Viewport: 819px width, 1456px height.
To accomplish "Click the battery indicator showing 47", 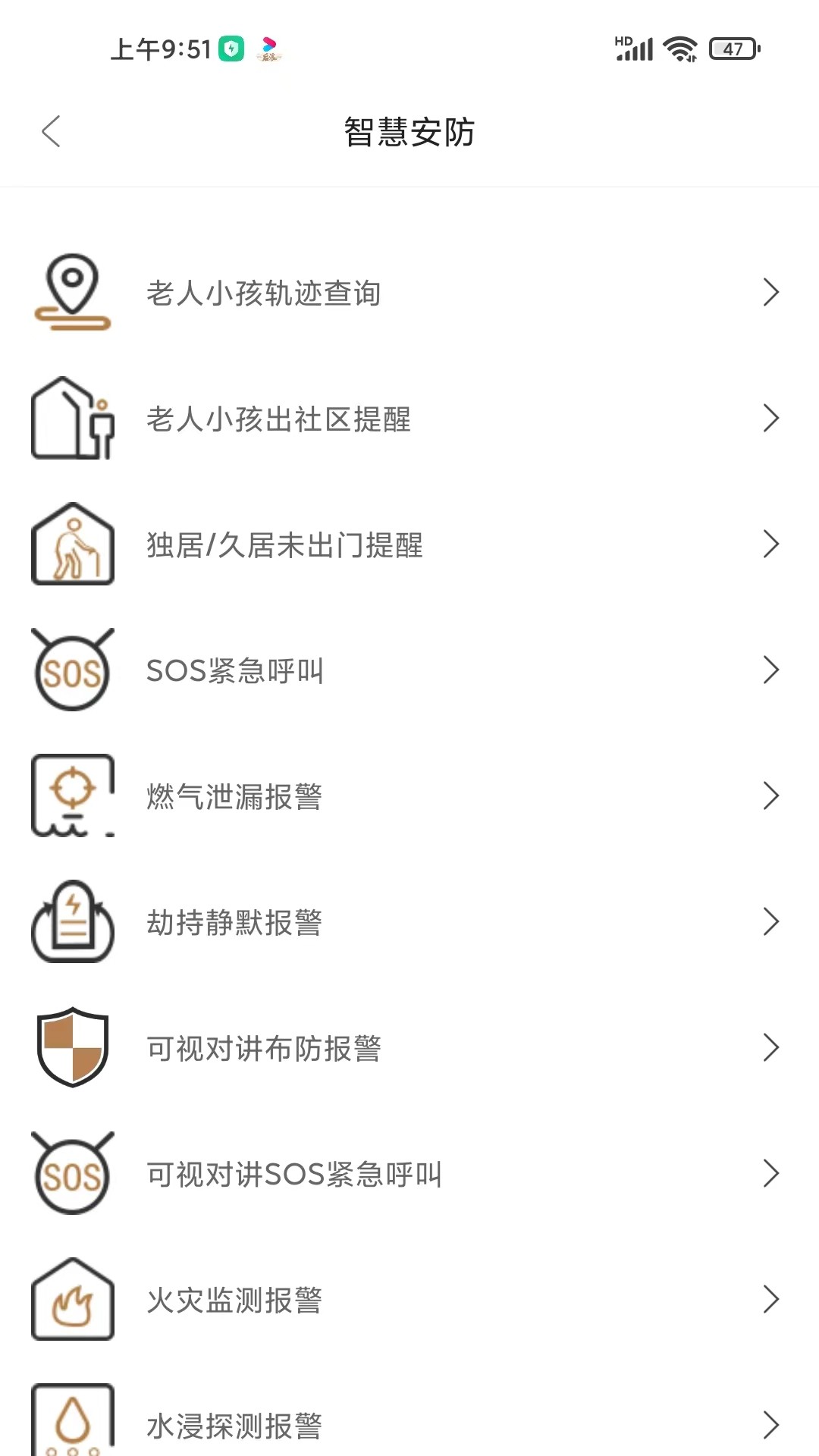I will pyautogui.click(x=730, y=48).
